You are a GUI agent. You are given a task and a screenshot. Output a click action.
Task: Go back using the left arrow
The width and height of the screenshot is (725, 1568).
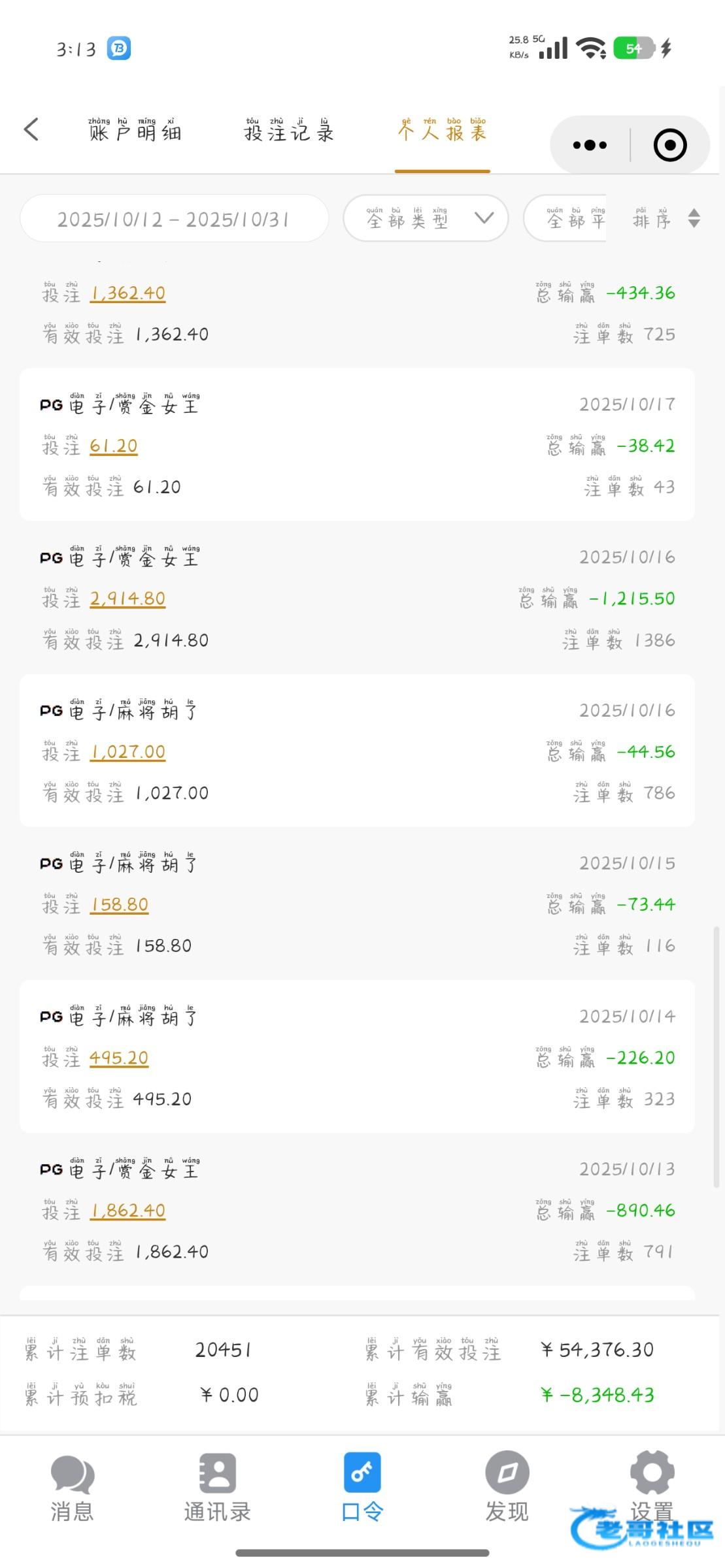[31, 129]
